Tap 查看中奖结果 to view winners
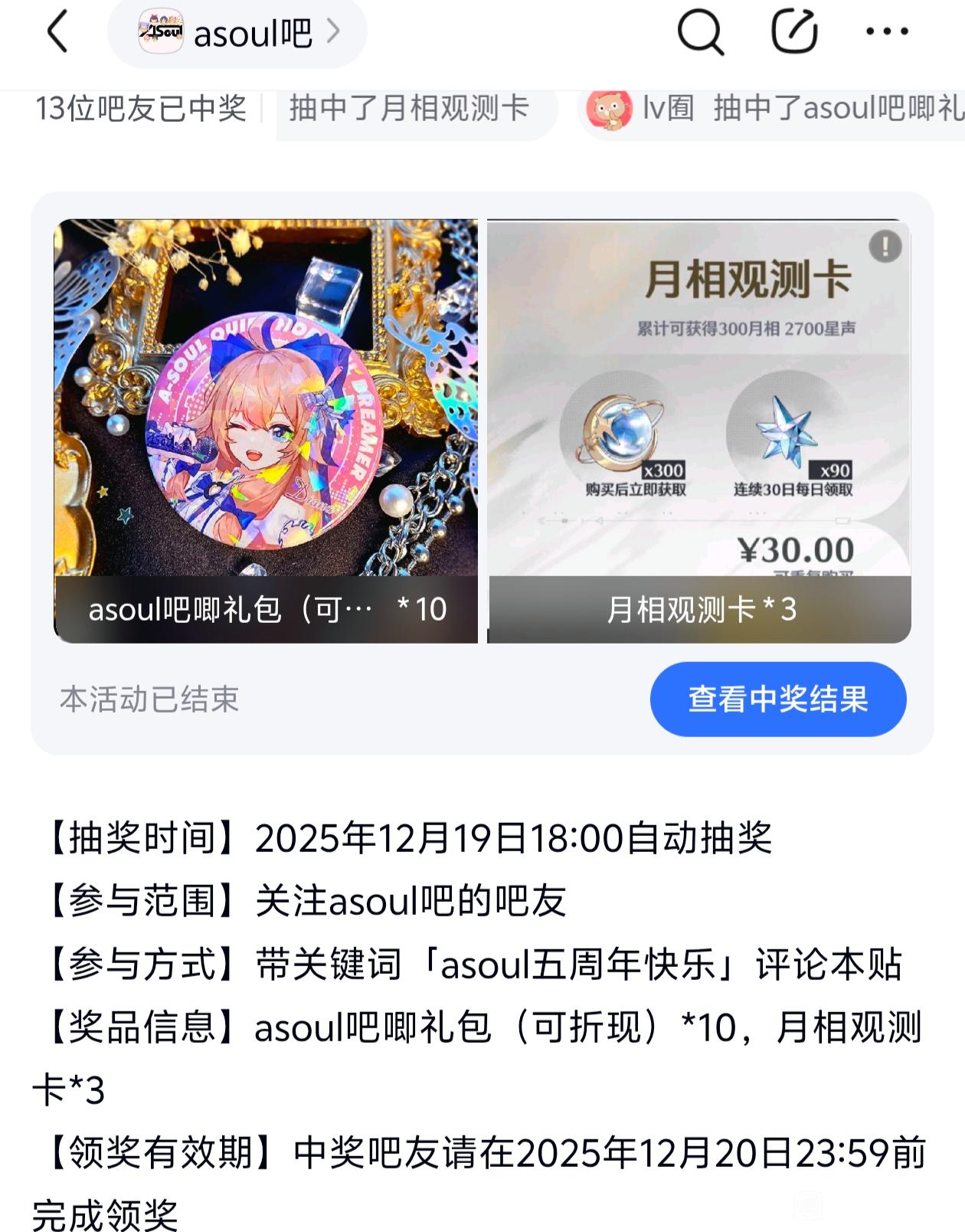965x1232 pixels. tap(778, 699)
